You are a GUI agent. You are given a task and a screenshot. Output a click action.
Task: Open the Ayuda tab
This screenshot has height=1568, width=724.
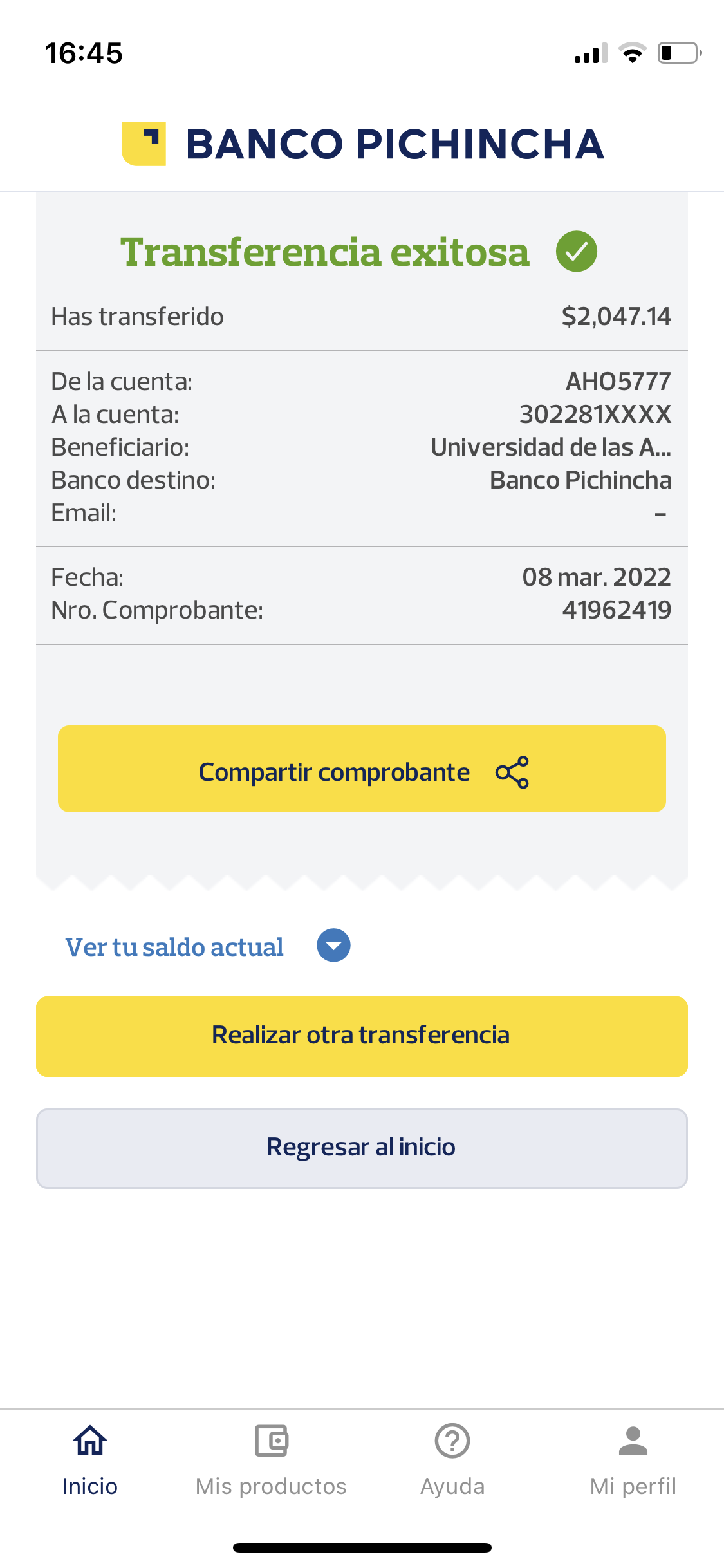click(452, 1460)
